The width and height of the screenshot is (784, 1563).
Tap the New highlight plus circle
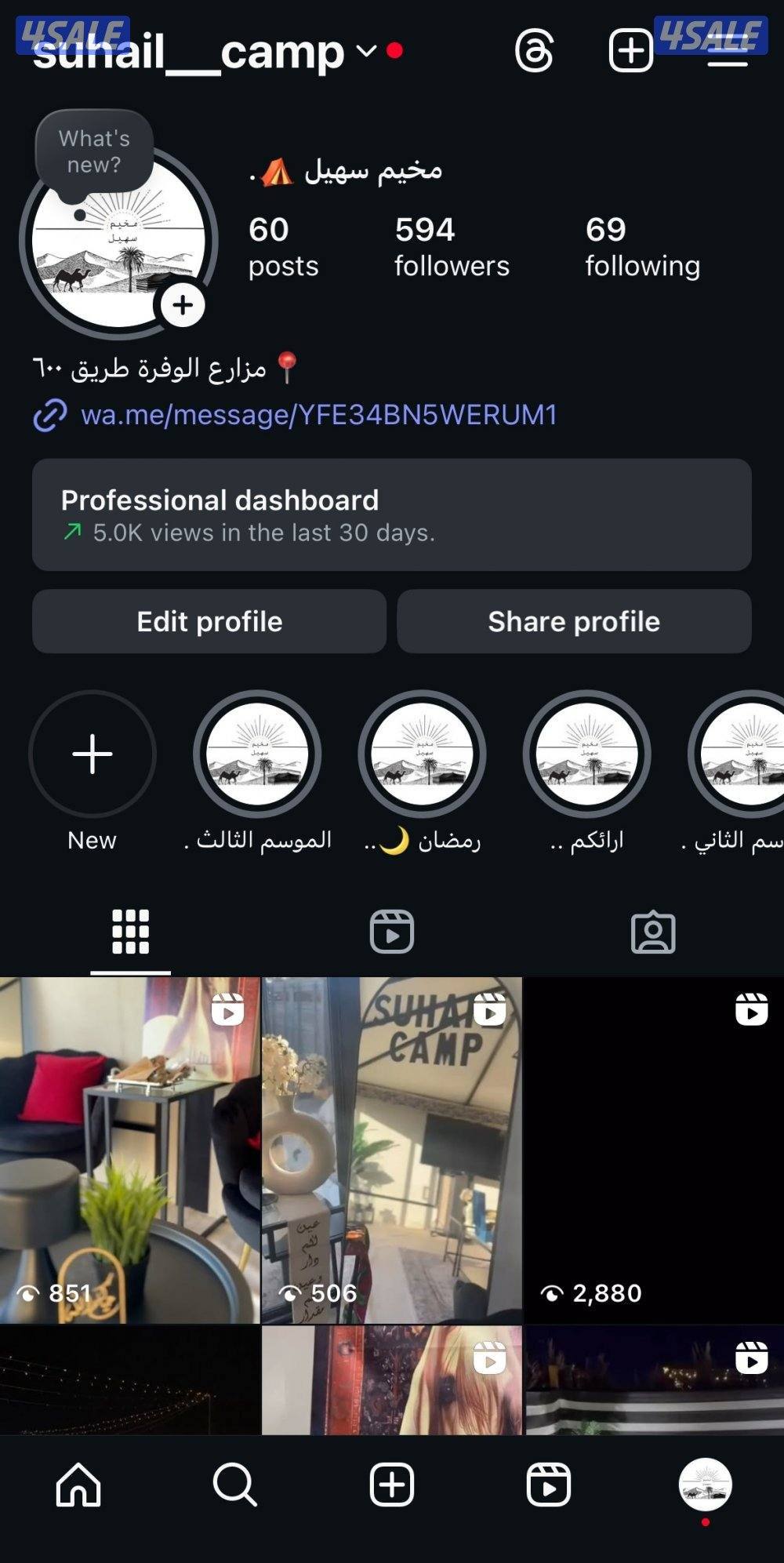(92, 753)
